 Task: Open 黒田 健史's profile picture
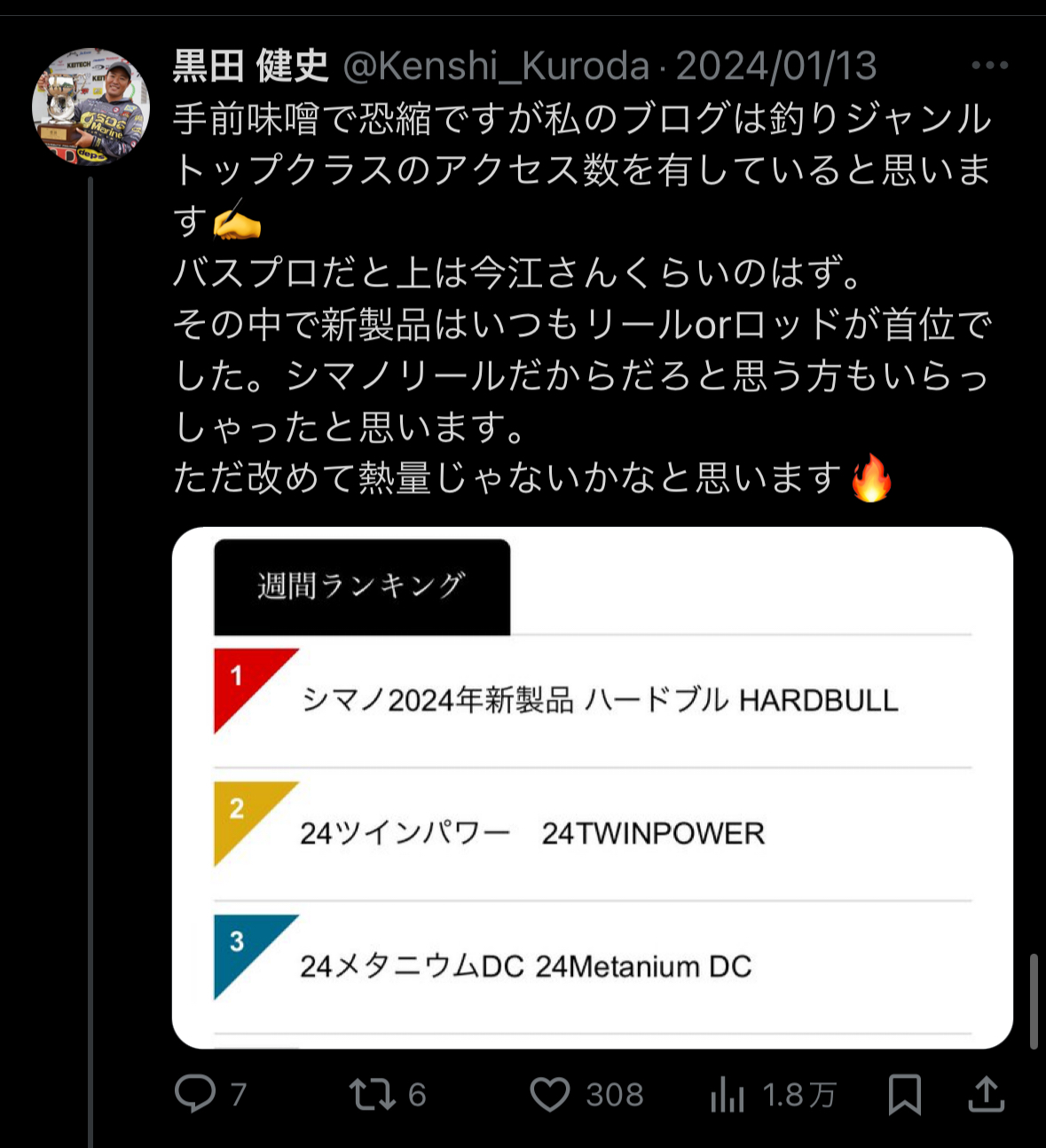(x=90, y=107)
